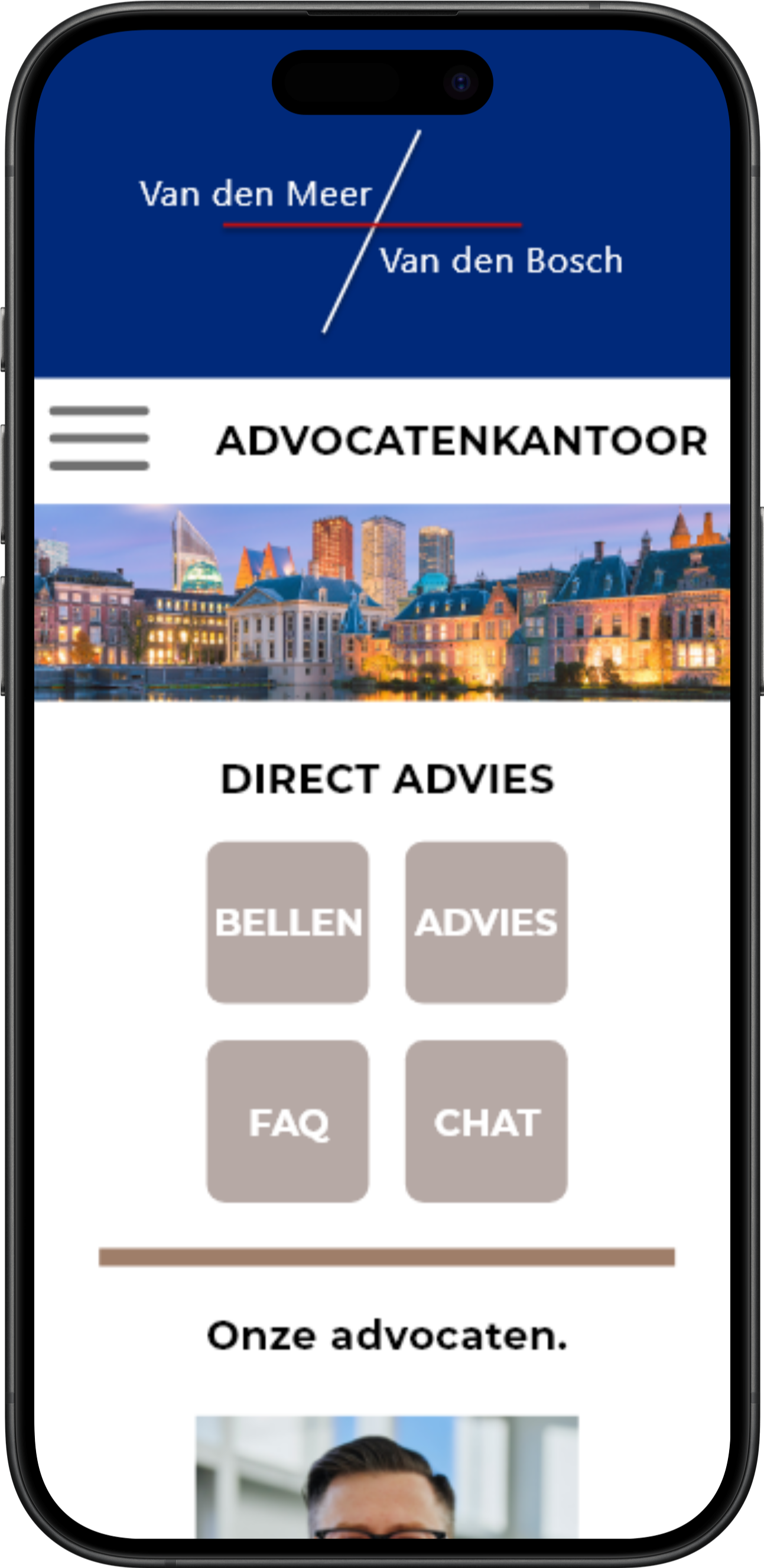
Task: Start a conversation via CHAT button
Action: (x=486, y=1121)
